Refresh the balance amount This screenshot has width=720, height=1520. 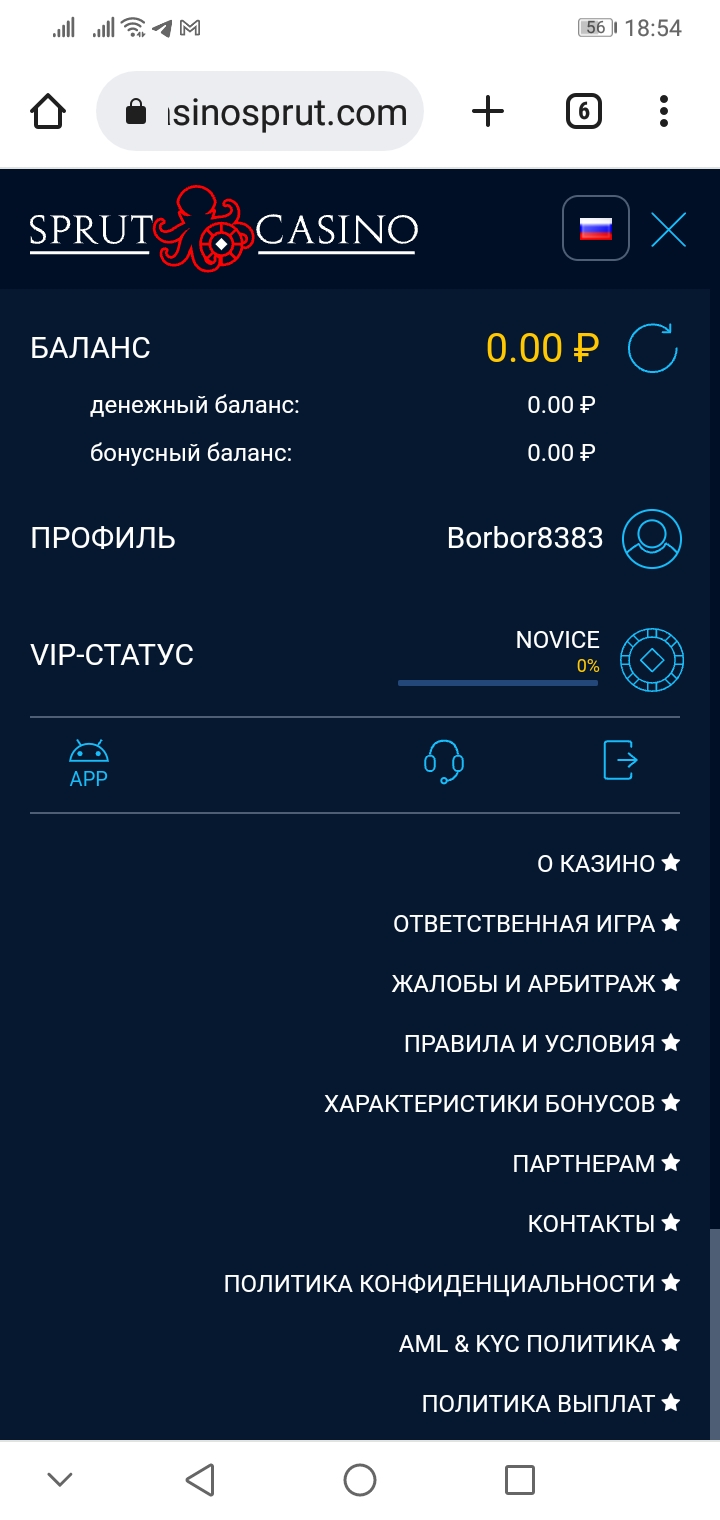pyautogui.click(x=652, y=348)
